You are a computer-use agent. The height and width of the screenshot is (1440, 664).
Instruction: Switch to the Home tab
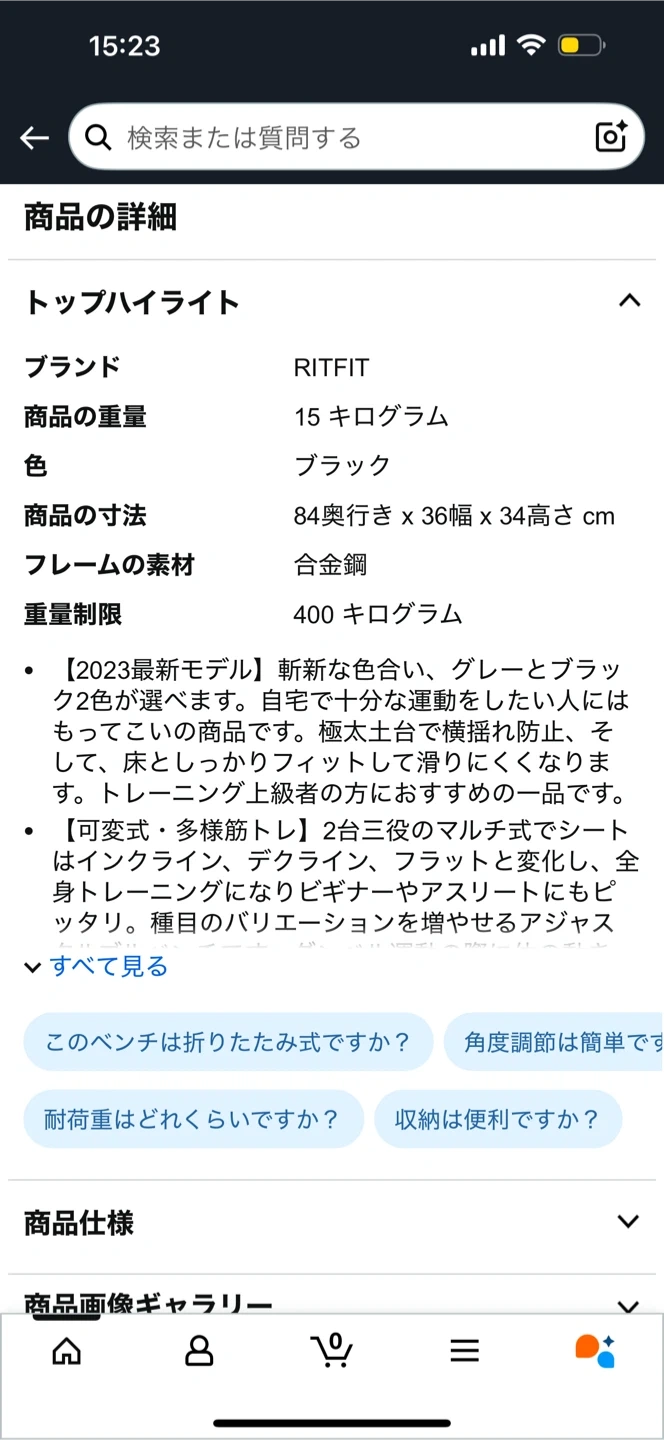(x=66, y=1352)
